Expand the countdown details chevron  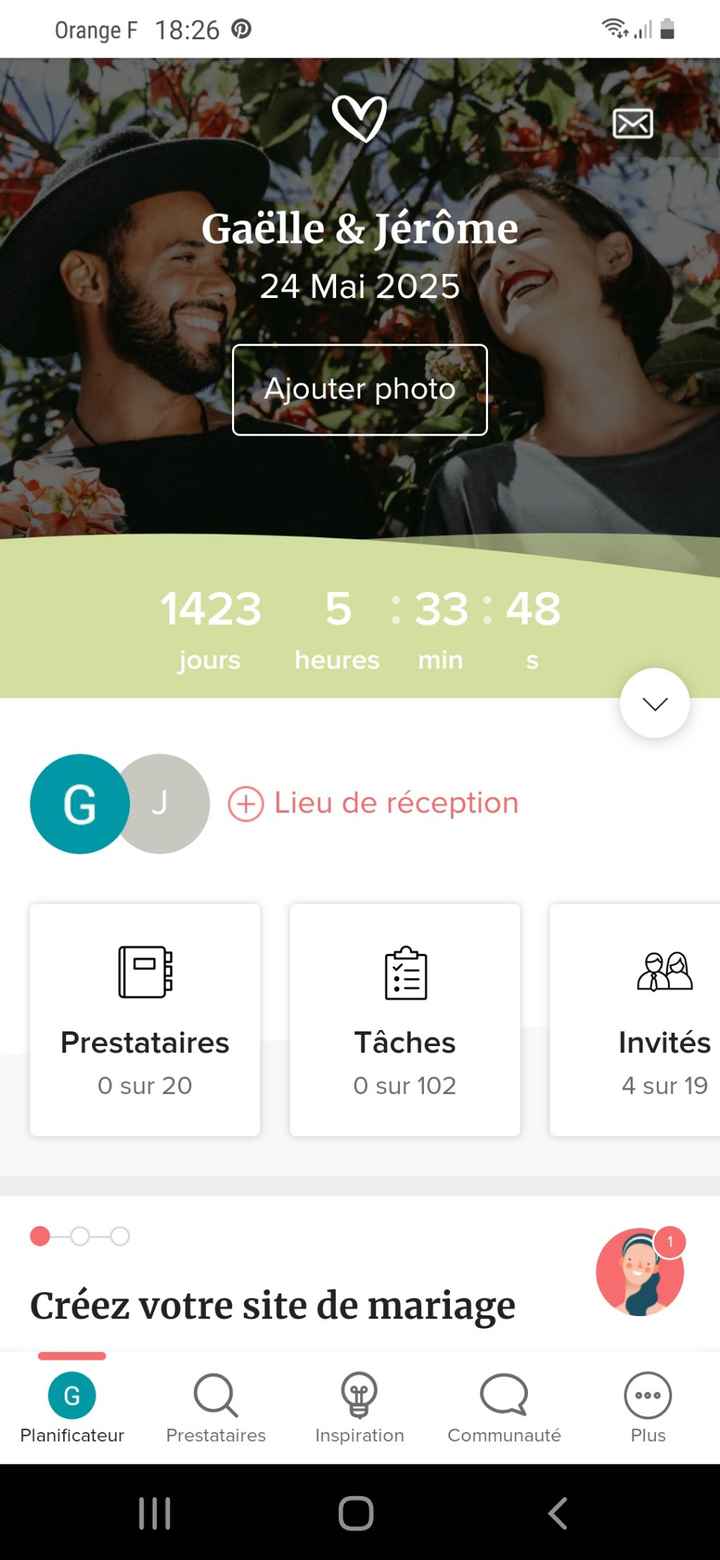click(654, 703)
